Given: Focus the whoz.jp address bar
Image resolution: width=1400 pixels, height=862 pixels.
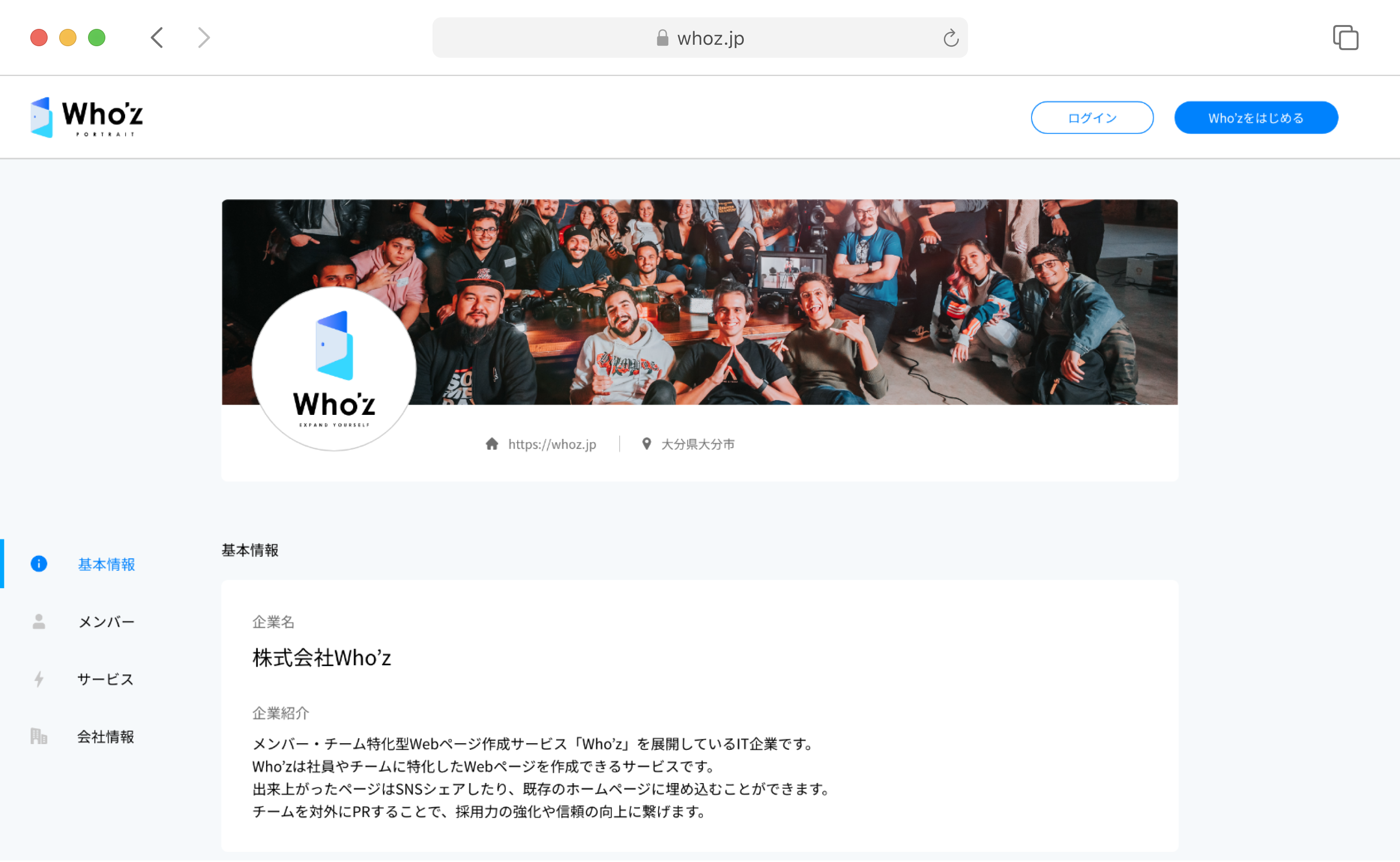Looking at the screenshot, I should [700, 38].
